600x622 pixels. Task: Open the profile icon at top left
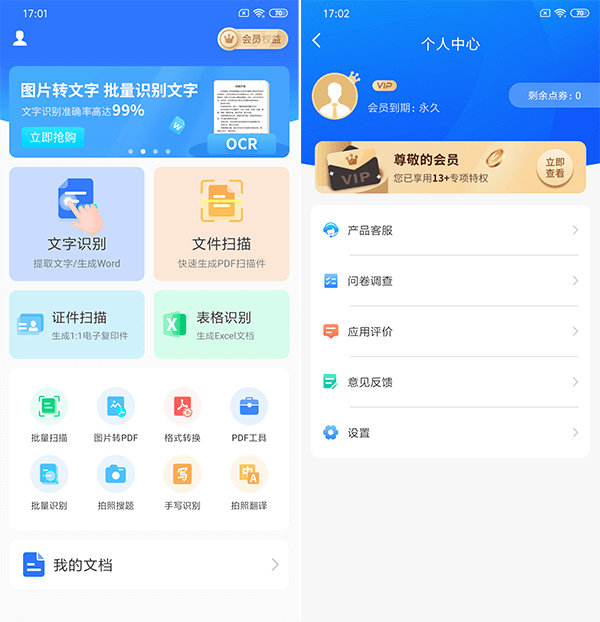[x=20, y=39]
